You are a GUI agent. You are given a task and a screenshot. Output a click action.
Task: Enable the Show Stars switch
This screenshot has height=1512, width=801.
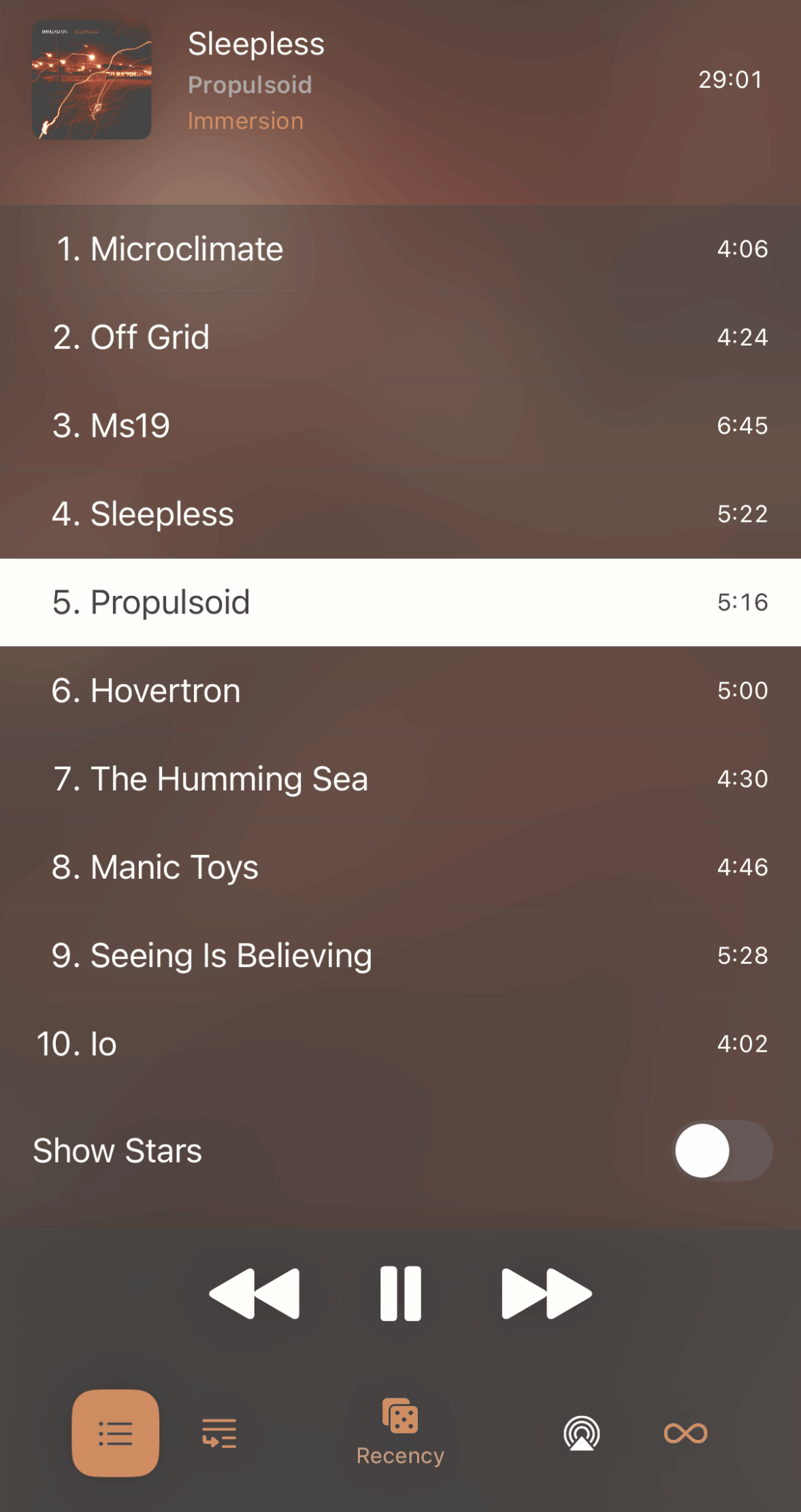click(x=722, y=1151)
